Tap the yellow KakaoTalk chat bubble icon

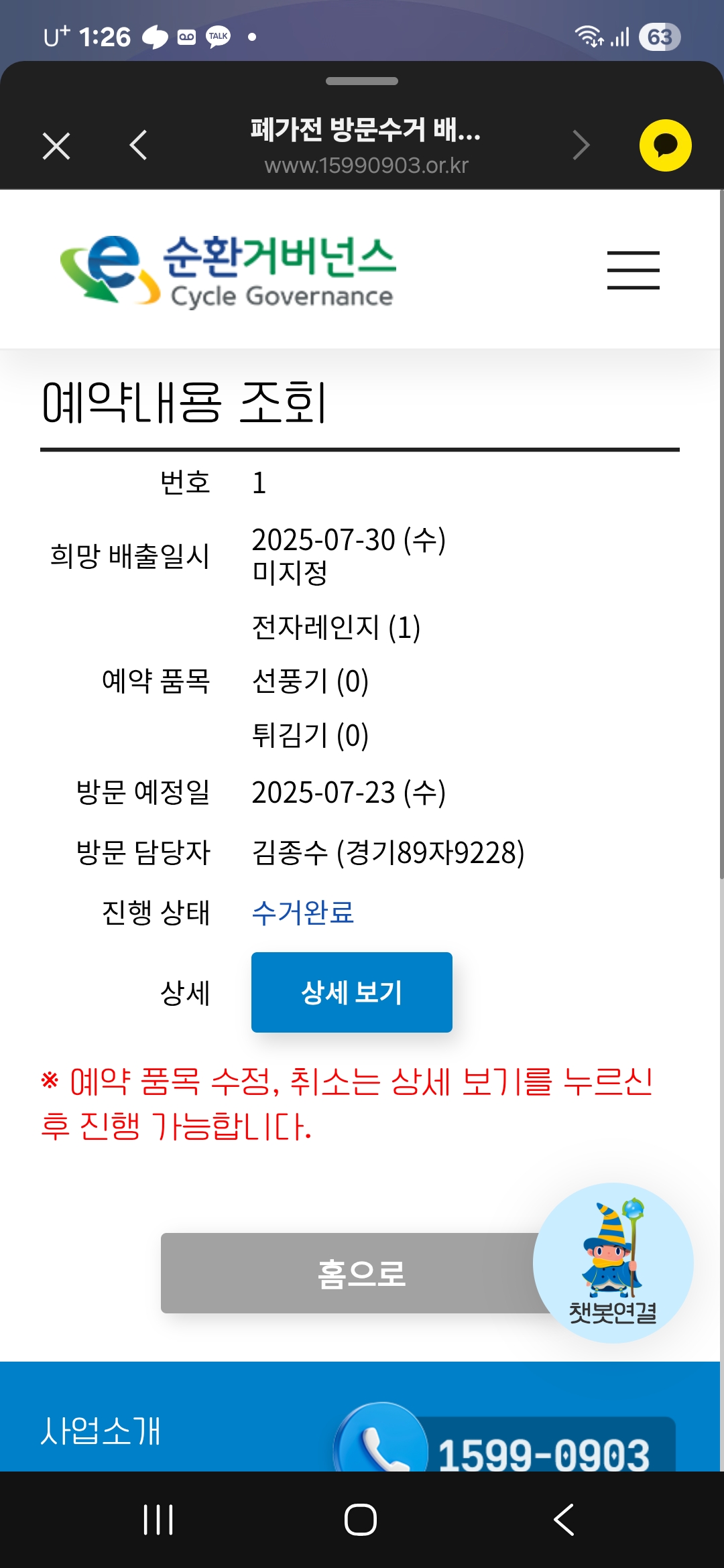tap(665, 145)
